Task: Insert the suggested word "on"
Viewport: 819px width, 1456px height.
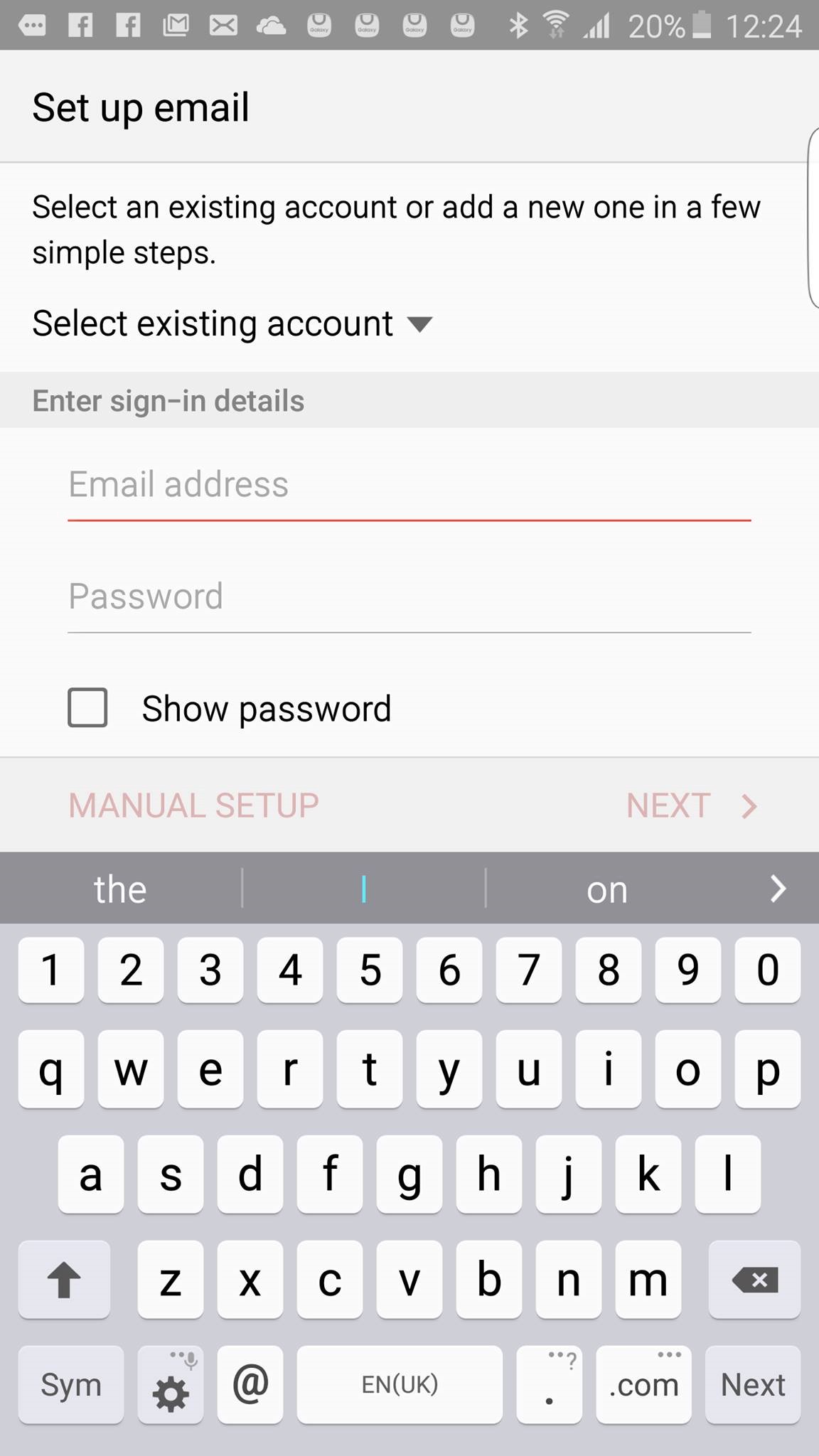Action: (607, 889)
